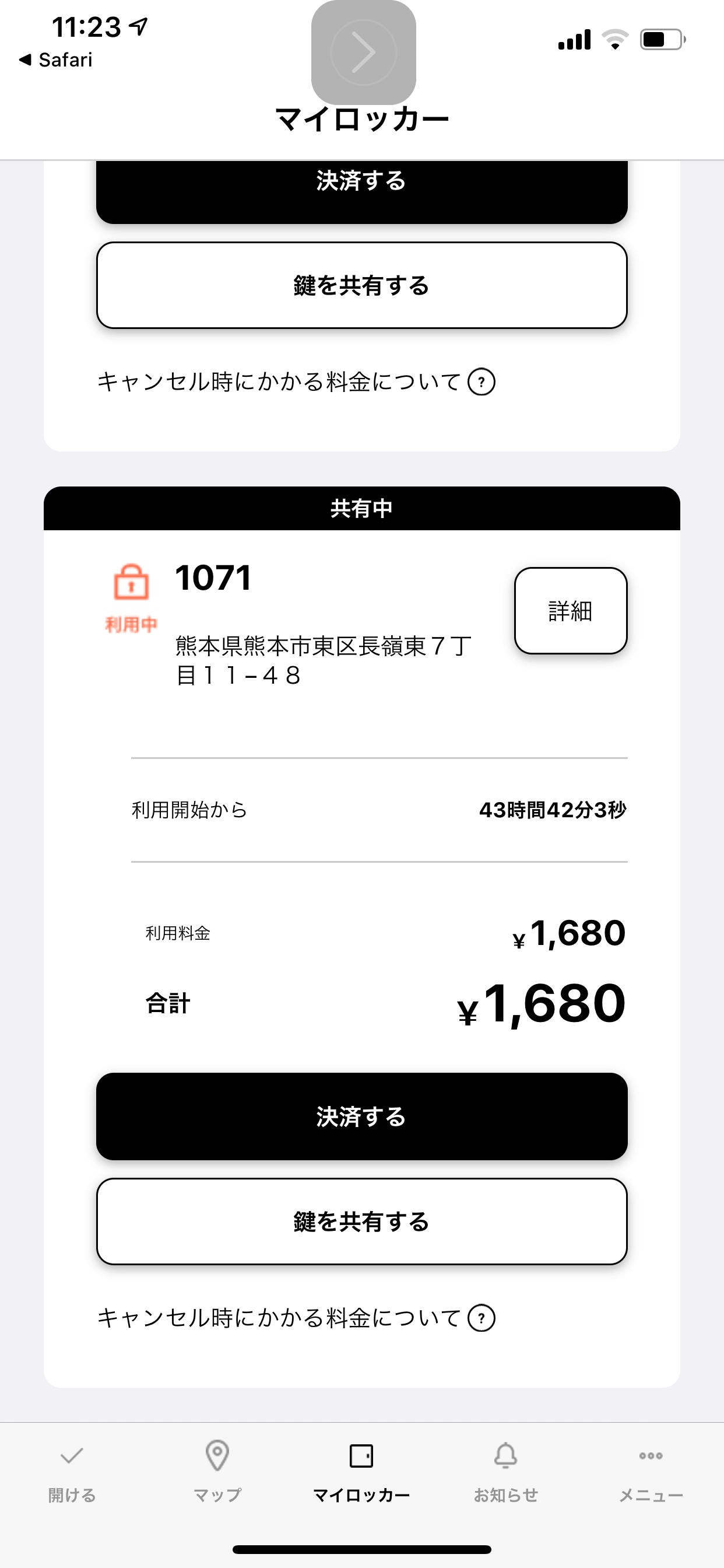Open the メニュー tab
The height and width of the screenshot is (1568, 724).
(651, 1473)
